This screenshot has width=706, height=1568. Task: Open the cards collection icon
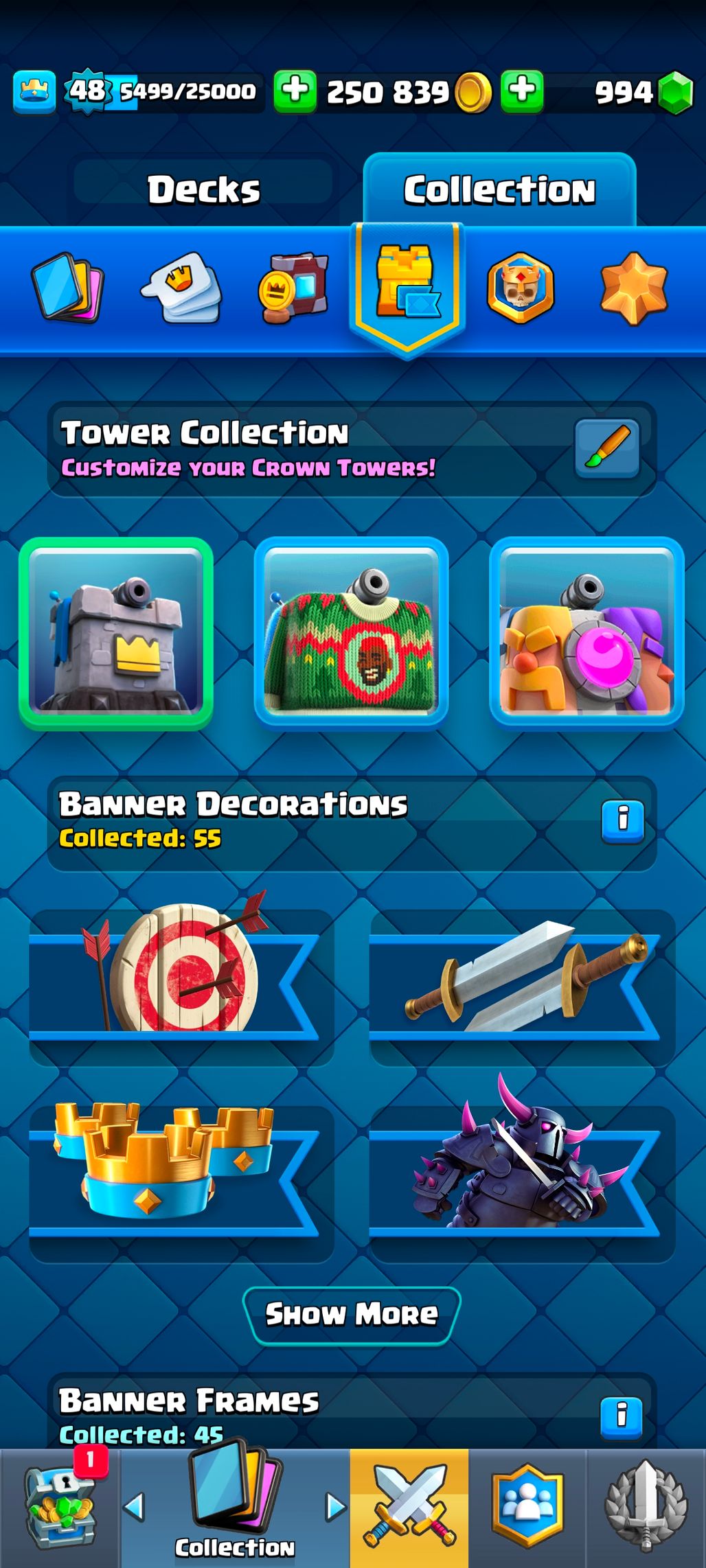click(x=67, y=287)
